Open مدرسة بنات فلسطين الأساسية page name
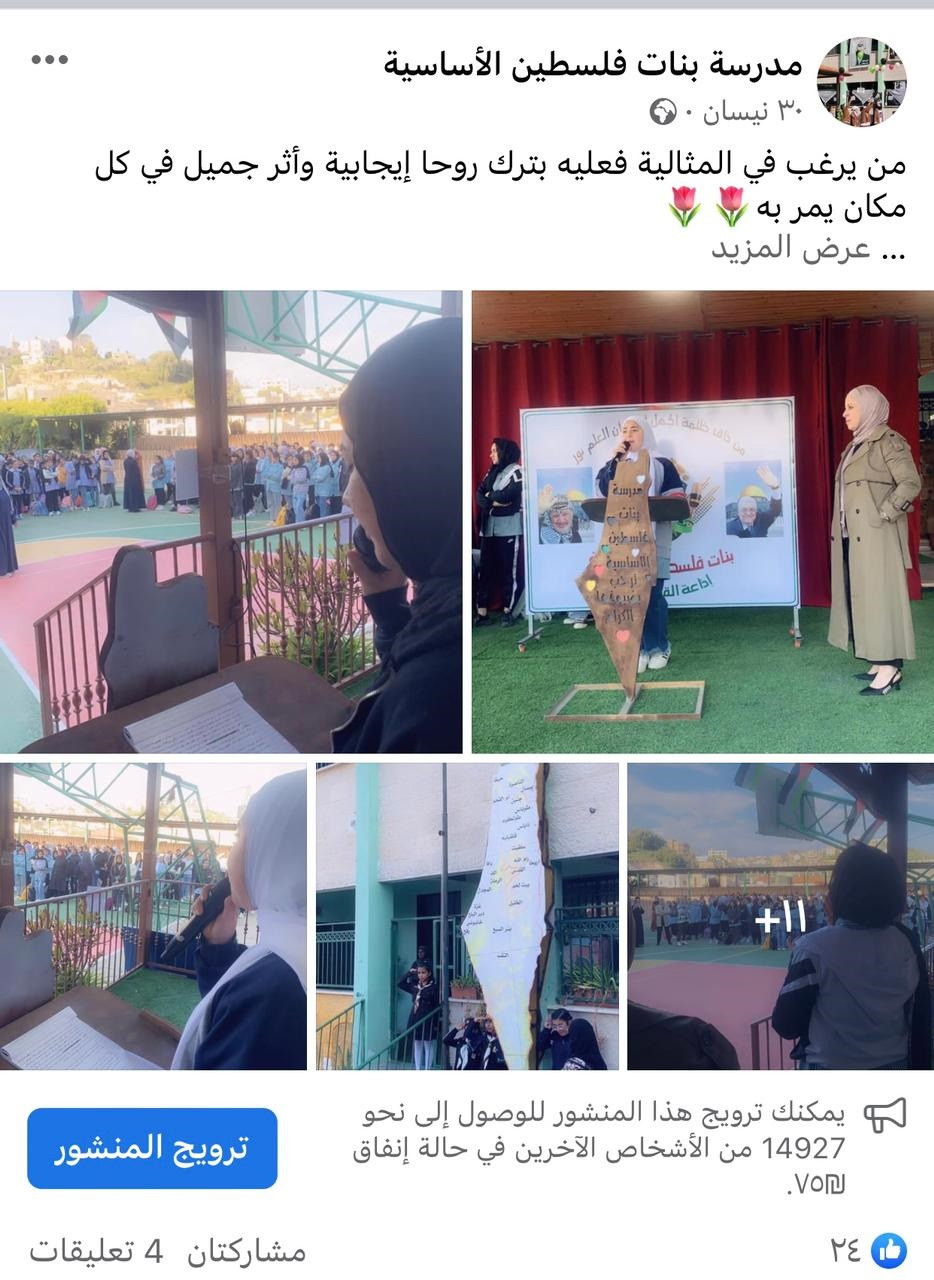Image resolution: width=934 pixels, height=1280 pixels. tap(593, 65)
